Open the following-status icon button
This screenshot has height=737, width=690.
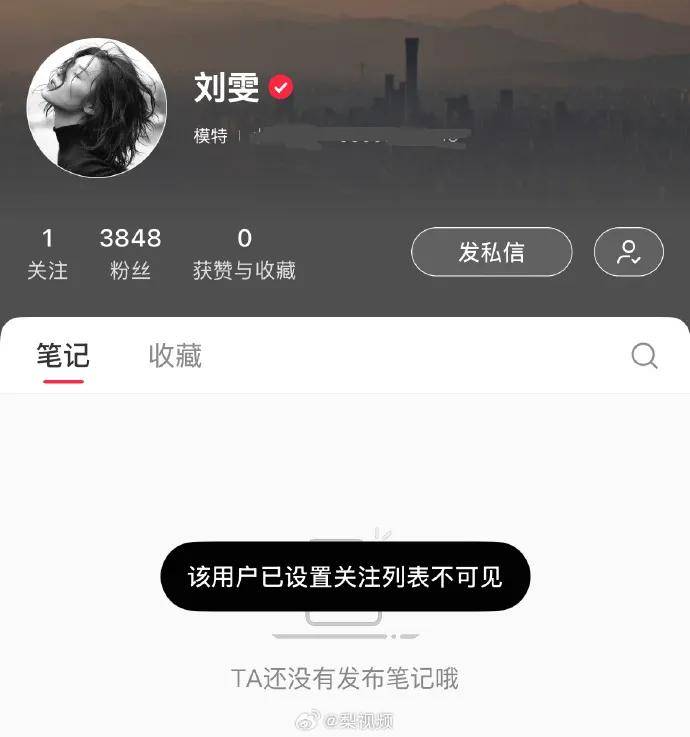(x=628, y=252)
